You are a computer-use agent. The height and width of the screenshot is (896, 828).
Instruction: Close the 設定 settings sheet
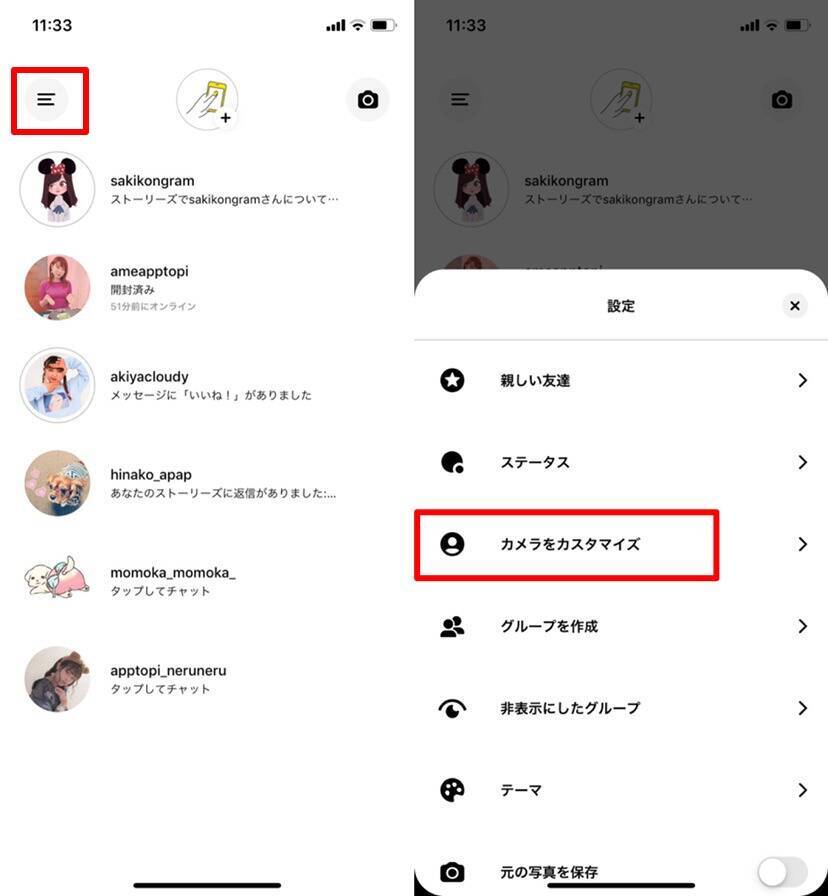[794, 306]
